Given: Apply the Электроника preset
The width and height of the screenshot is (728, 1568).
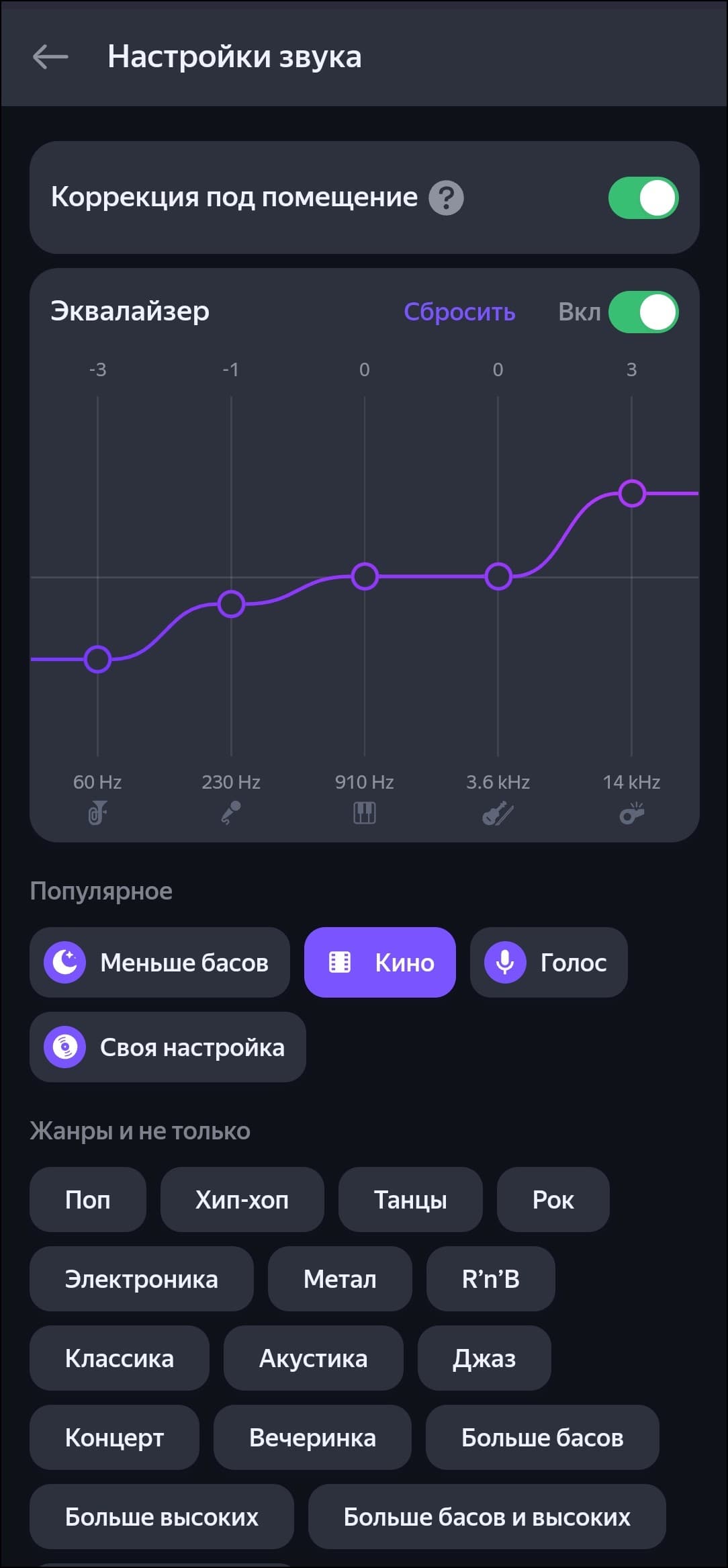Looking at the screenshot, I should pos(142,1278).
